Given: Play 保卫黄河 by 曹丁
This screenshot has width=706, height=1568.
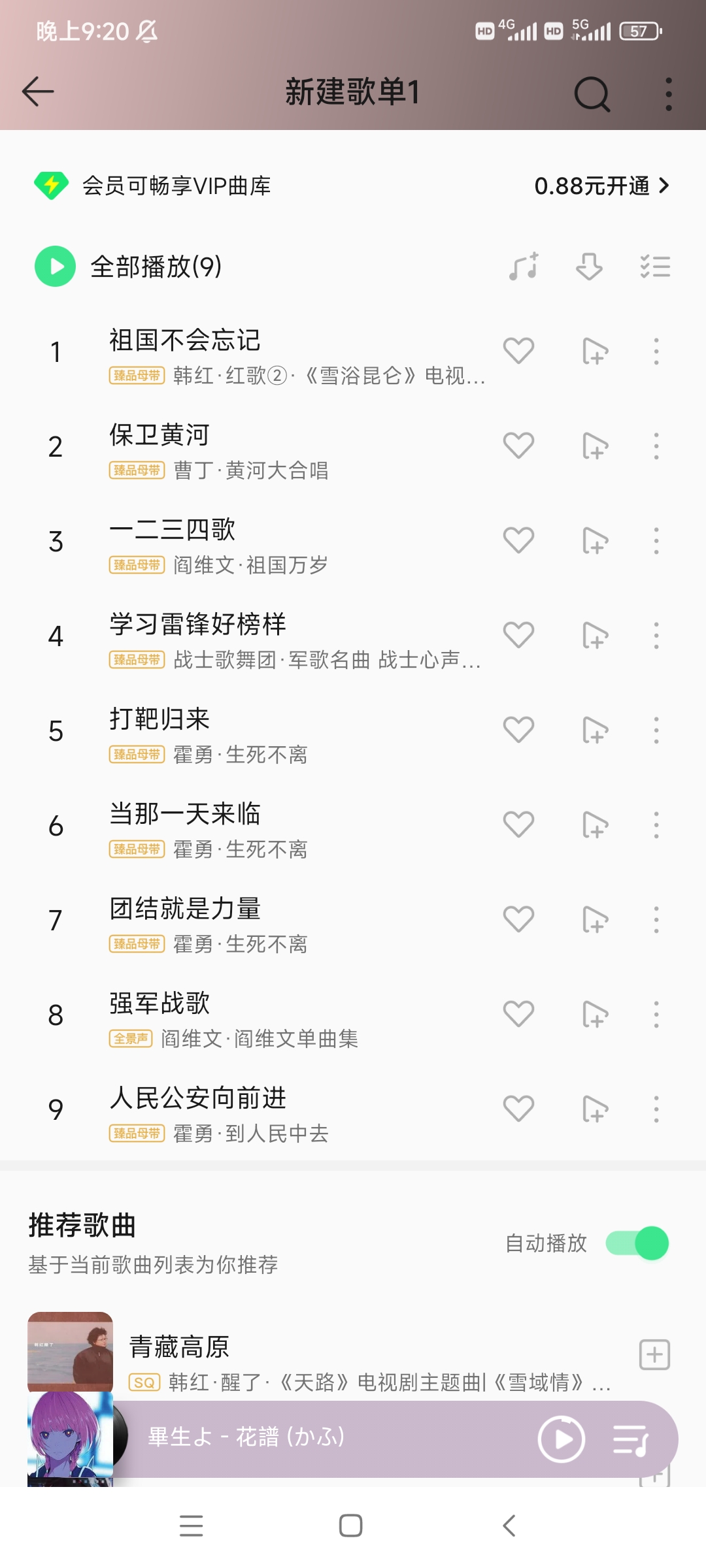Looking at the screenshot, I should 261,447.
